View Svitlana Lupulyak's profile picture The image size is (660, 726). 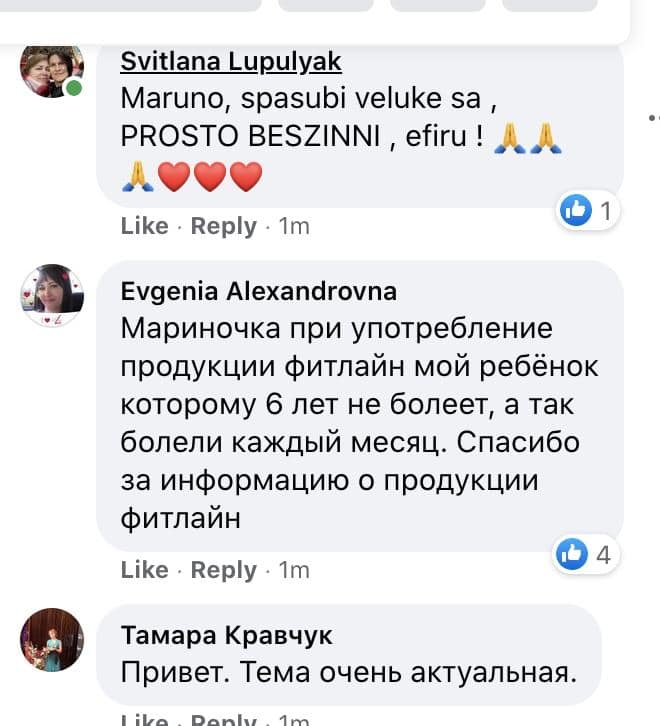pyautogui.click(x=52, y=70)
